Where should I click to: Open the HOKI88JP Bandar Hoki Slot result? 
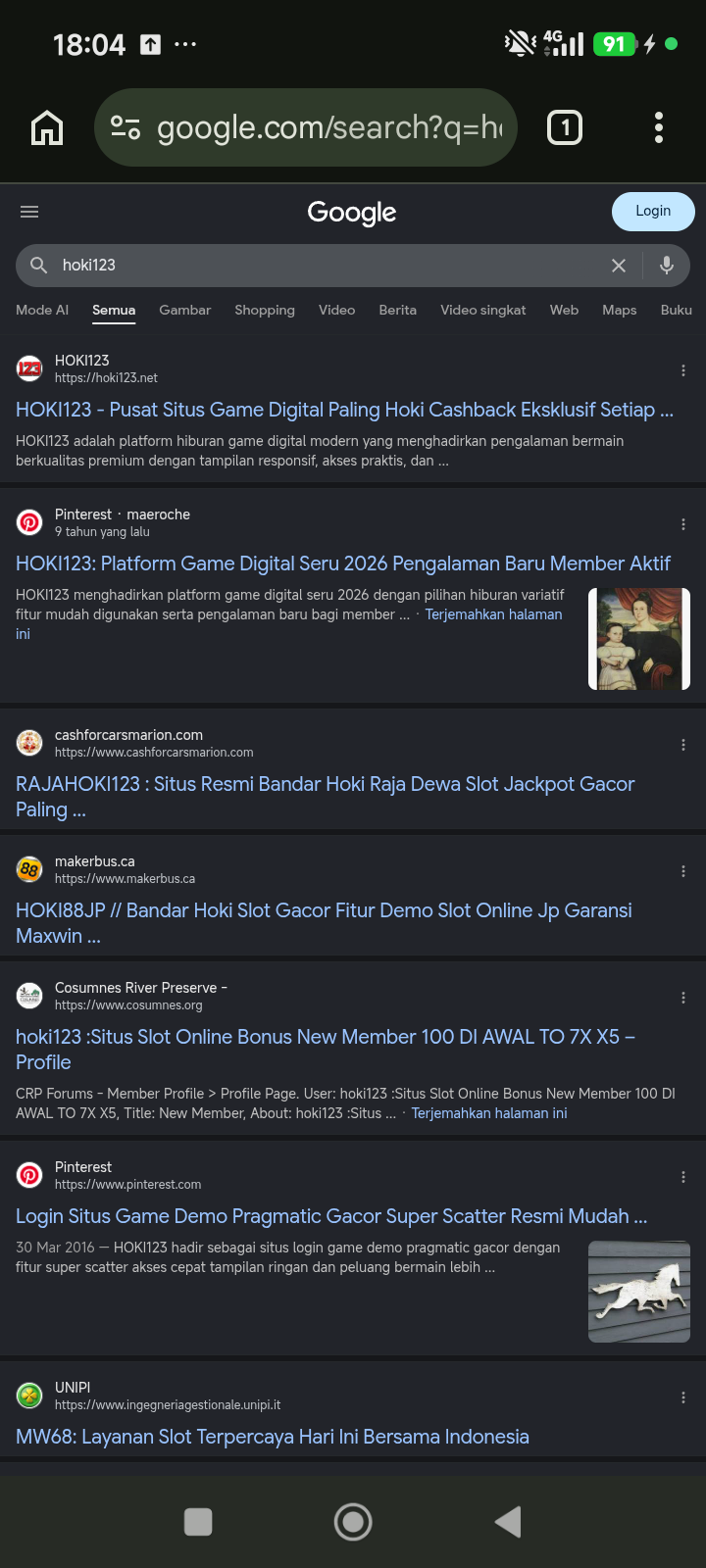click(x=324, y=923)
